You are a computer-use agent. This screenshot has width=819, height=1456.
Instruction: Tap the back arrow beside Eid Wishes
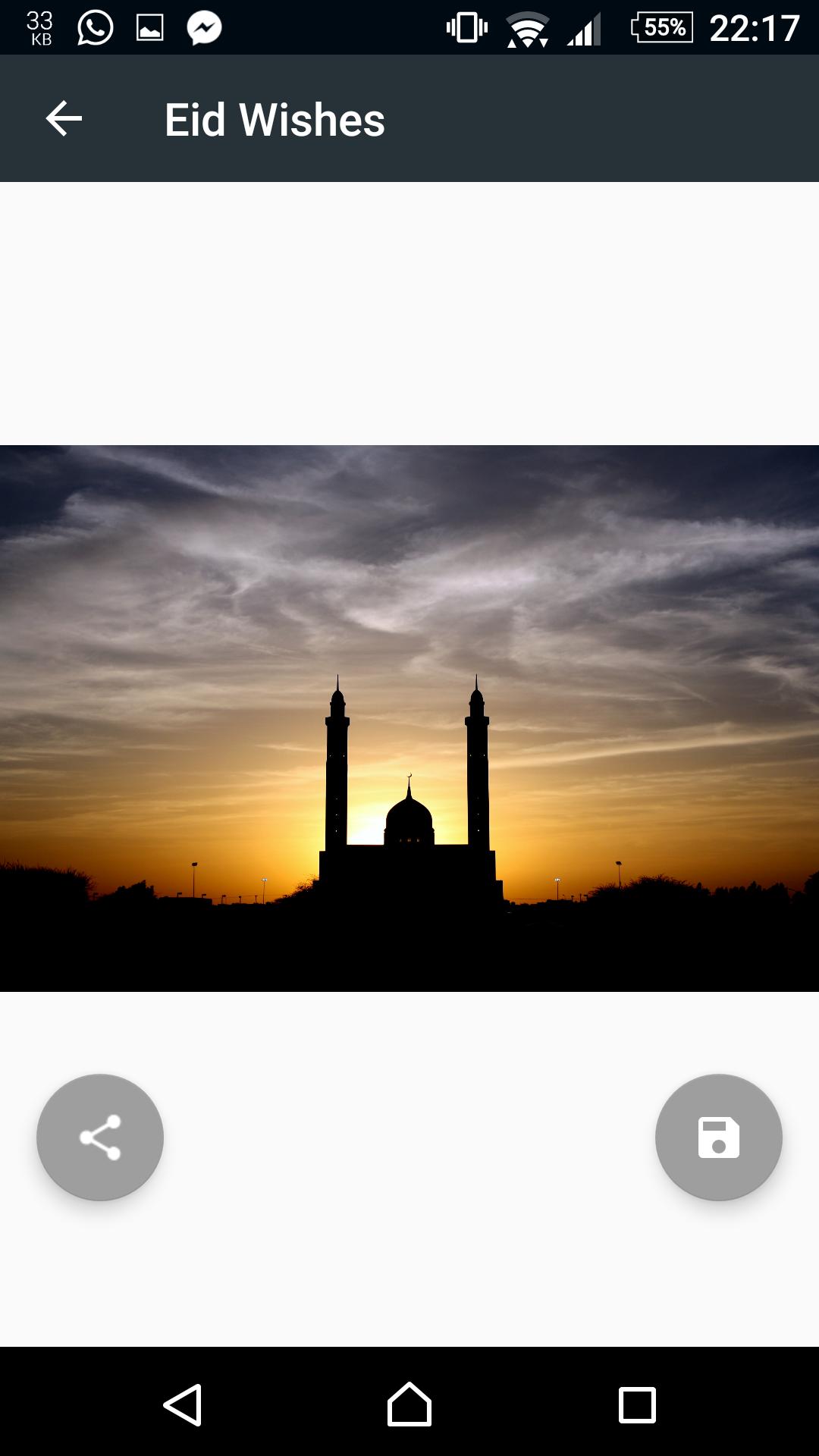(63, 118)
